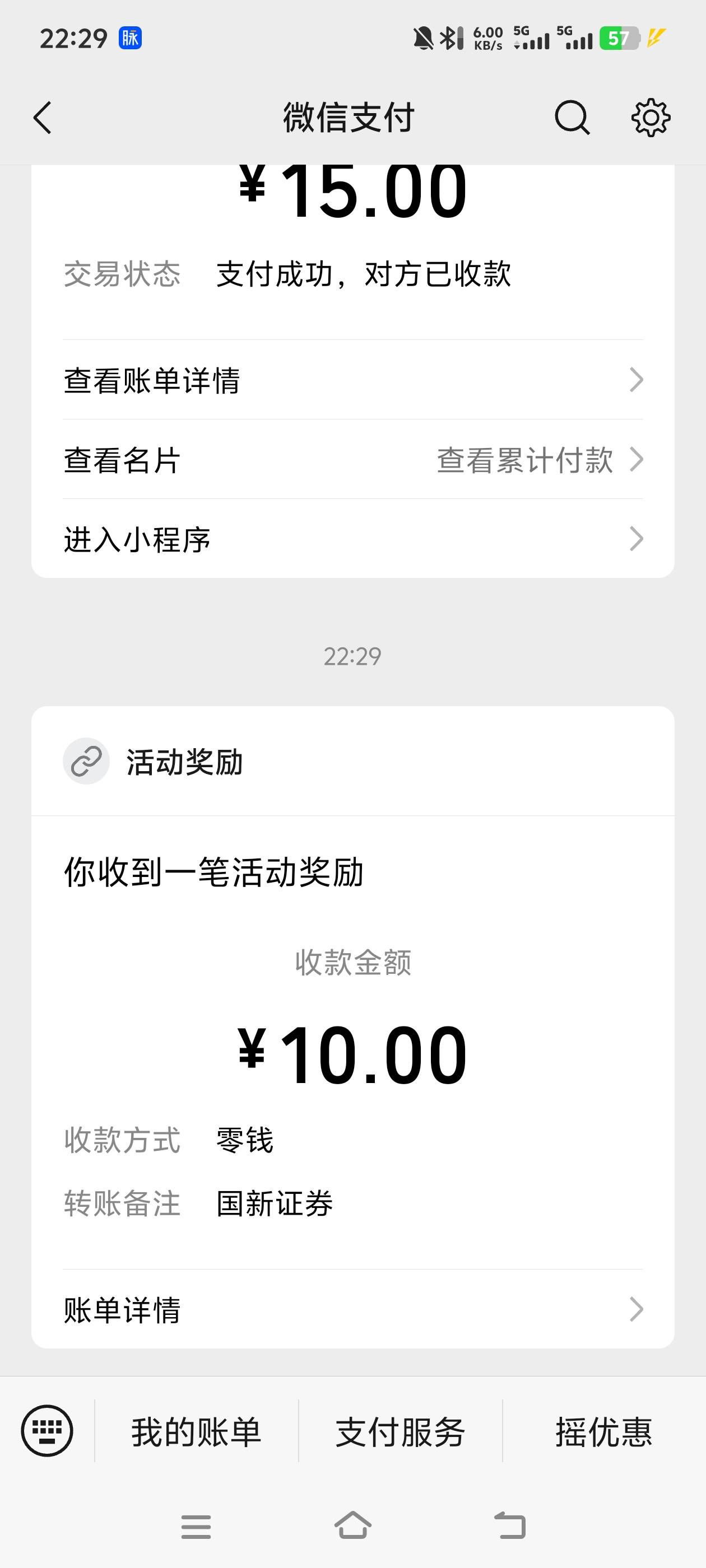Open search in WeChat Pay
This screenshot has width=706, height=1568.
coord(572,118)
